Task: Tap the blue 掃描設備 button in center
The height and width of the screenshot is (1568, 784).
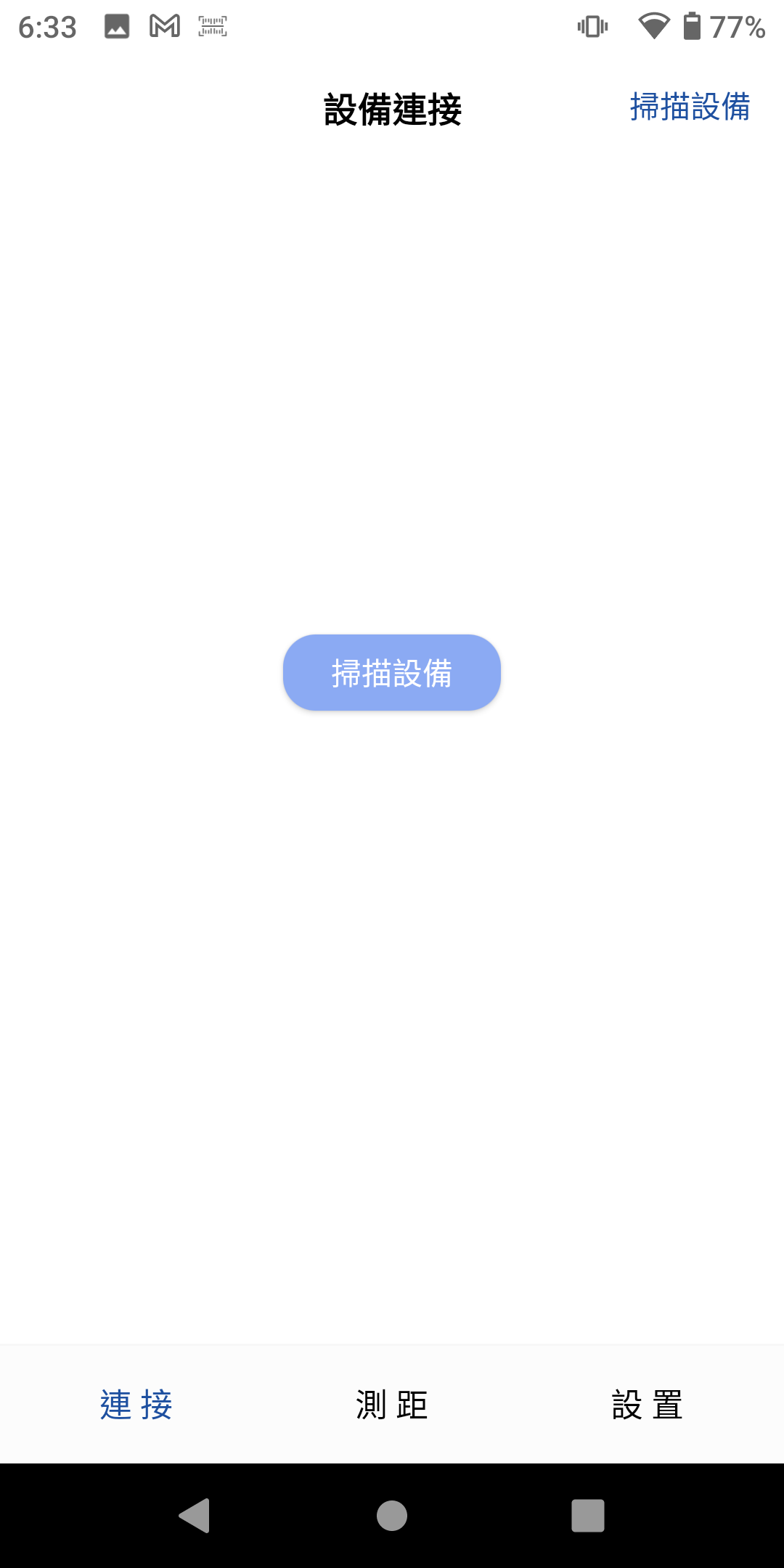Action: pyautogui.click(x=392, y=673)
